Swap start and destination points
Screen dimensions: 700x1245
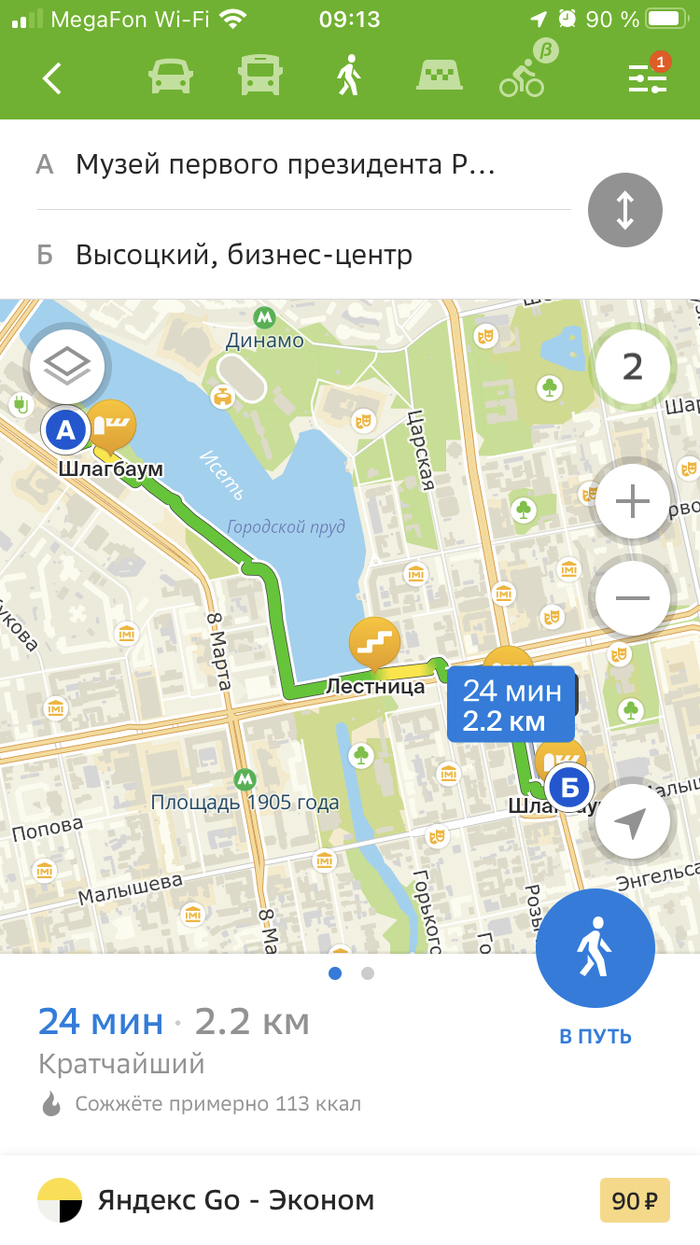pyautogui.click(x=625, y=210)
